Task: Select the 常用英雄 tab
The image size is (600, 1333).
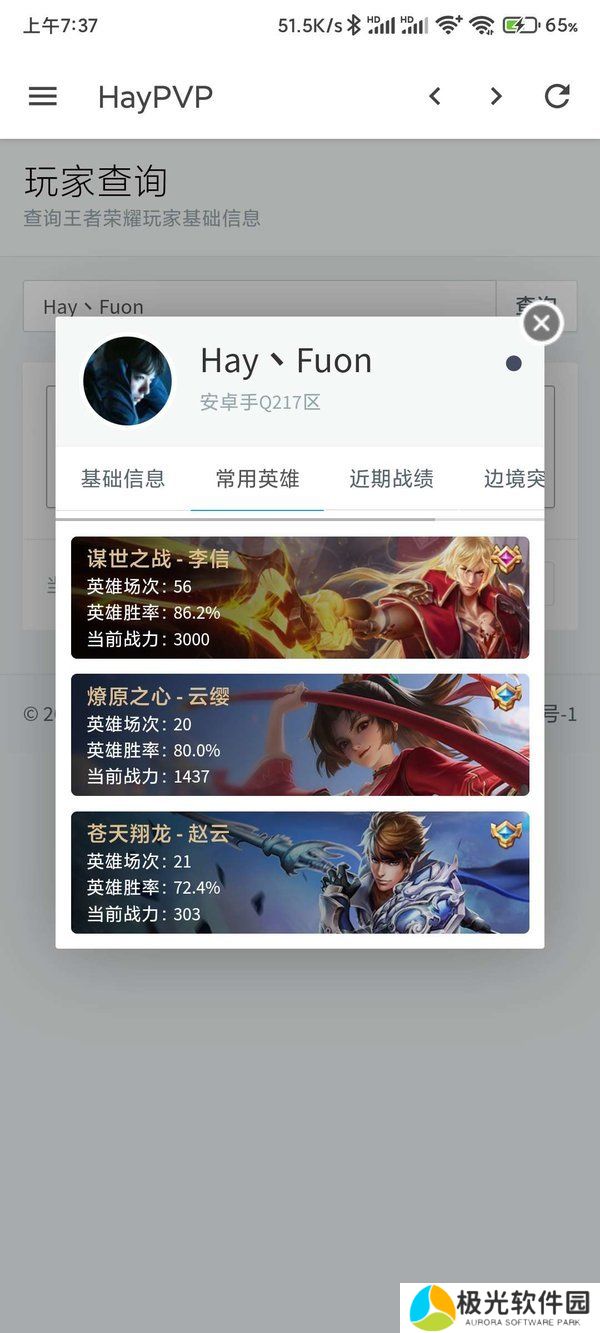Action: (257, 479)
